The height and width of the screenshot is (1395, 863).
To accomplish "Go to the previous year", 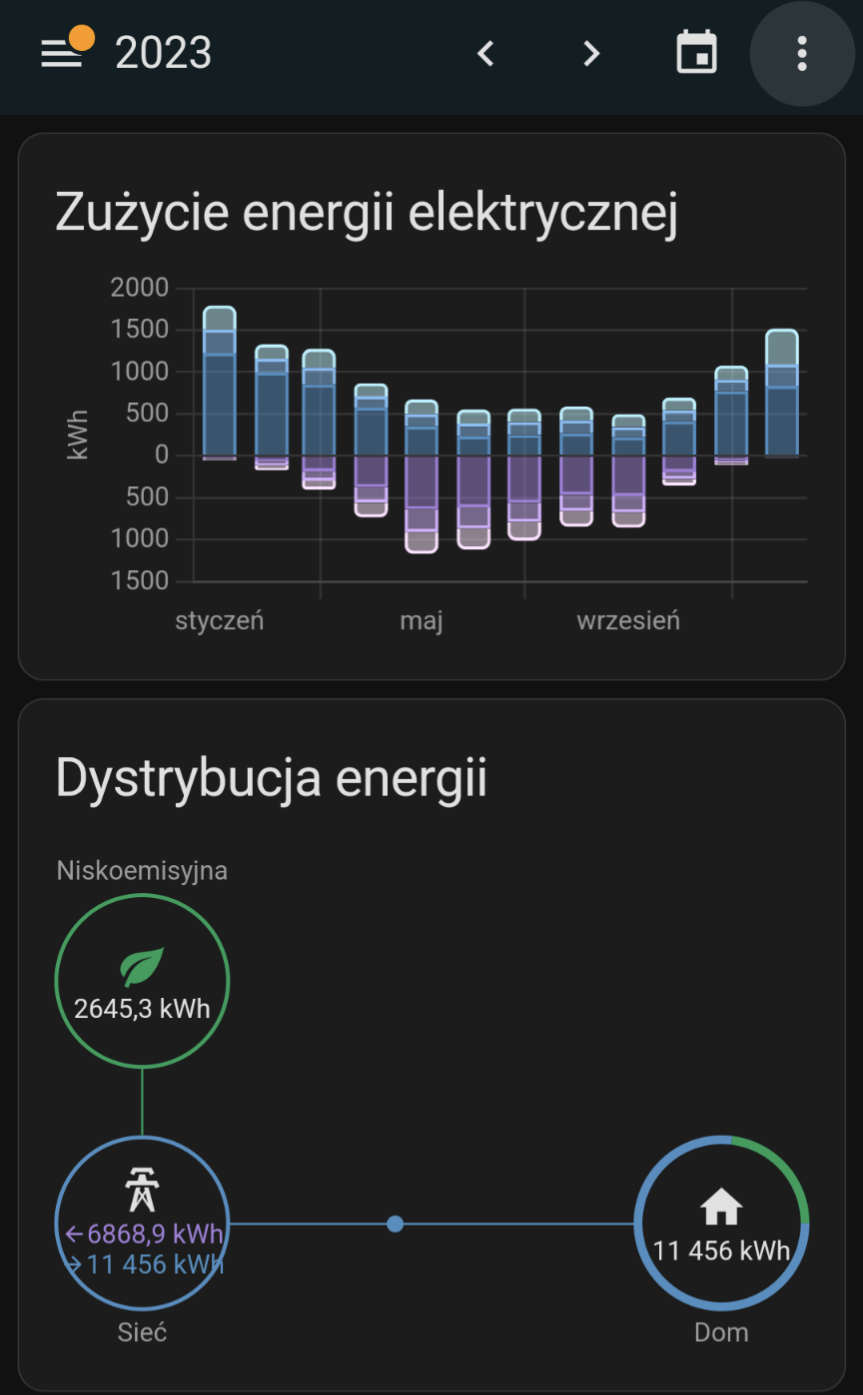I will pos(486,53).
